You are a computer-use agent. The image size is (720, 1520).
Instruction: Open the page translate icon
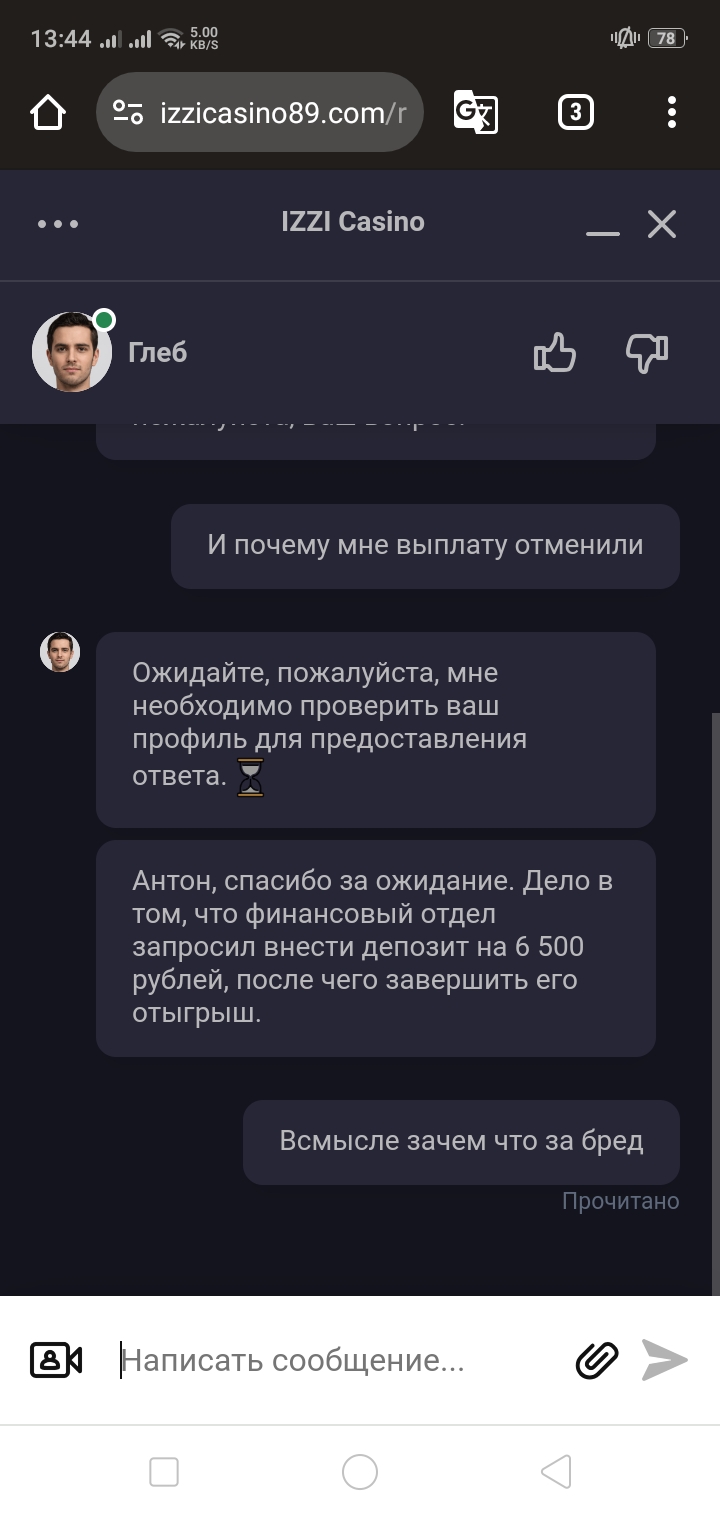[x=476, y=112]
